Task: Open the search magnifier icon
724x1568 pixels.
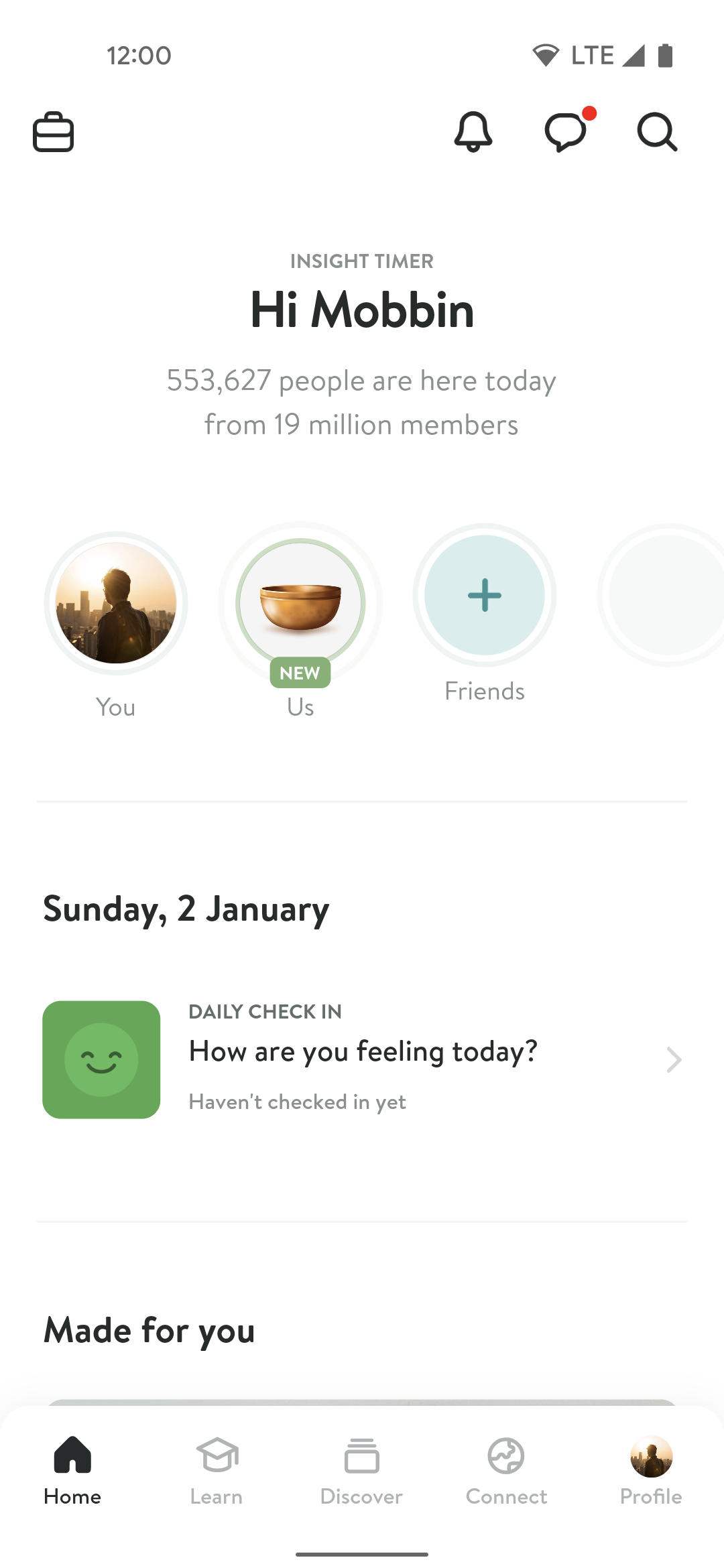Action: 657,132
